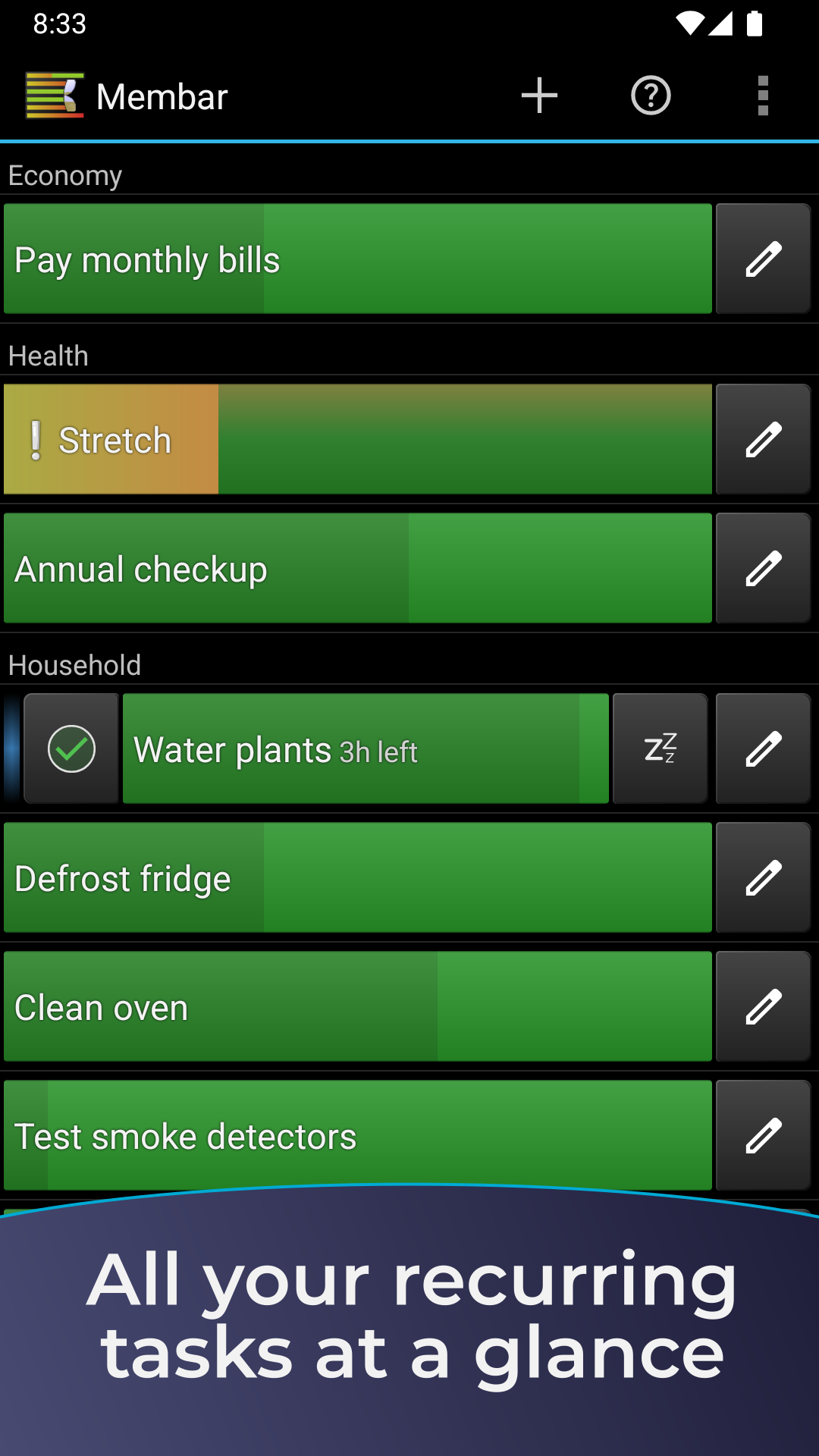Add a new recurring task
Screen dimensions: 819x1456
coord(539,96)
